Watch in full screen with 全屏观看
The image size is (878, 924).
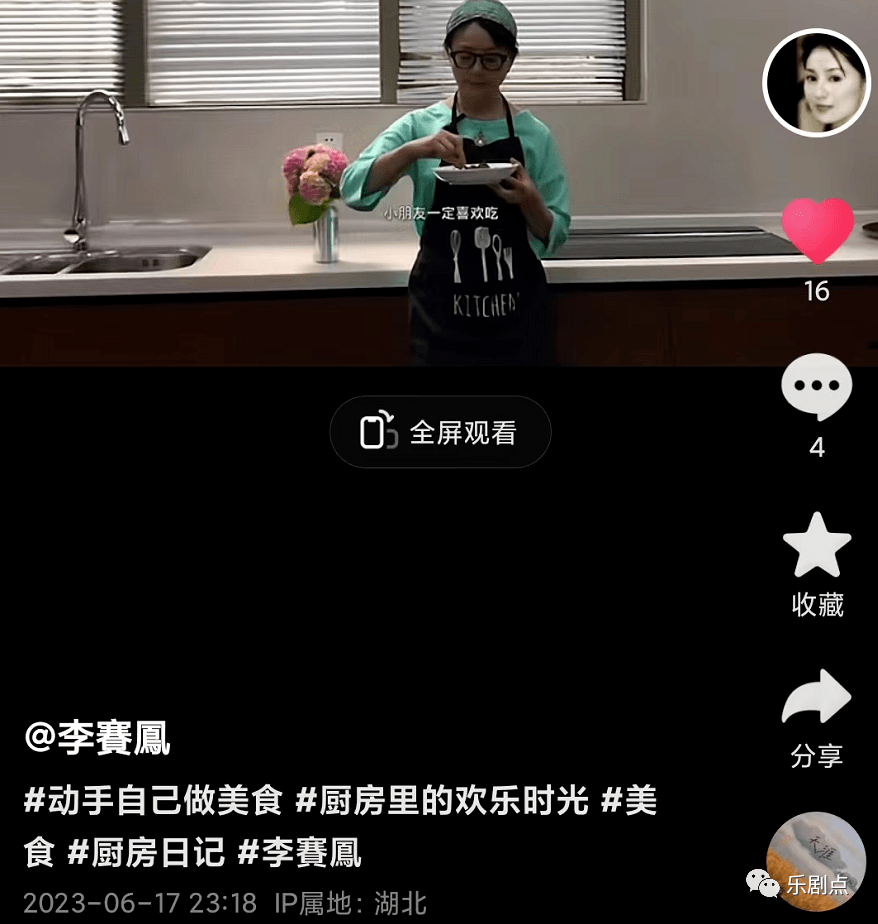tap(440, 432)
